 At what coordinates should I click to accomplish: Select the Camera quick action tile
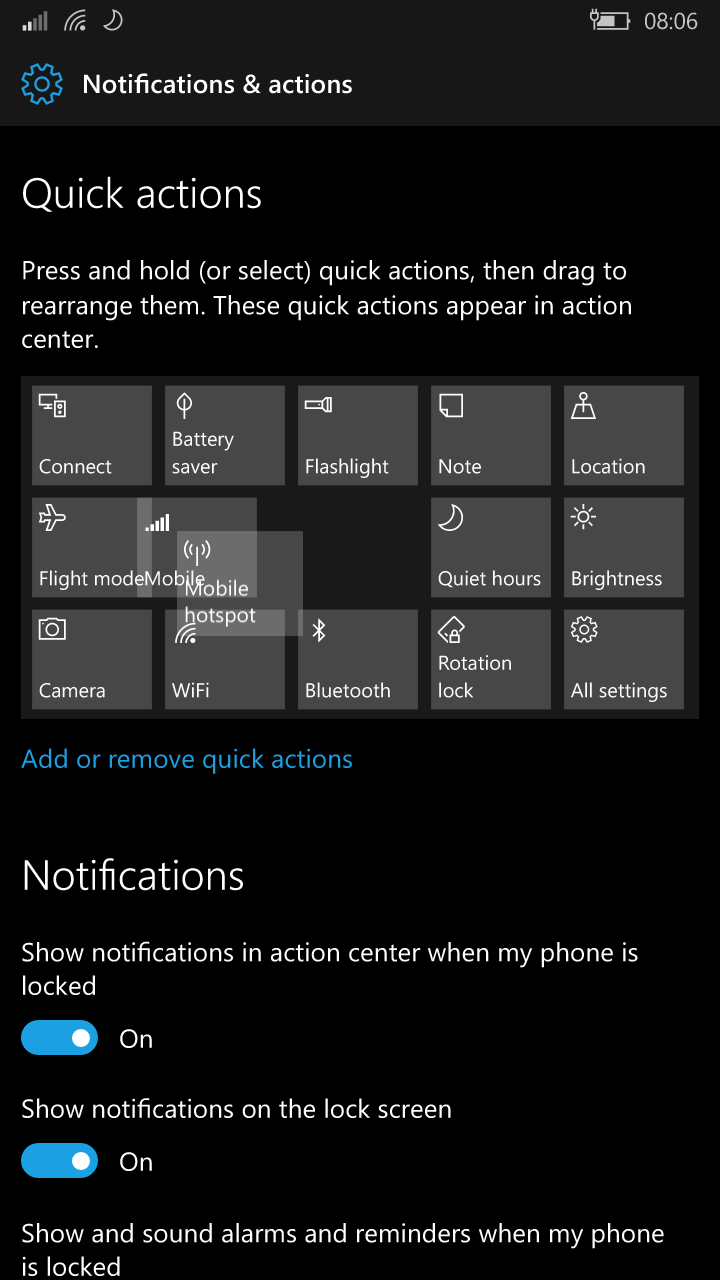coord(92,660)
